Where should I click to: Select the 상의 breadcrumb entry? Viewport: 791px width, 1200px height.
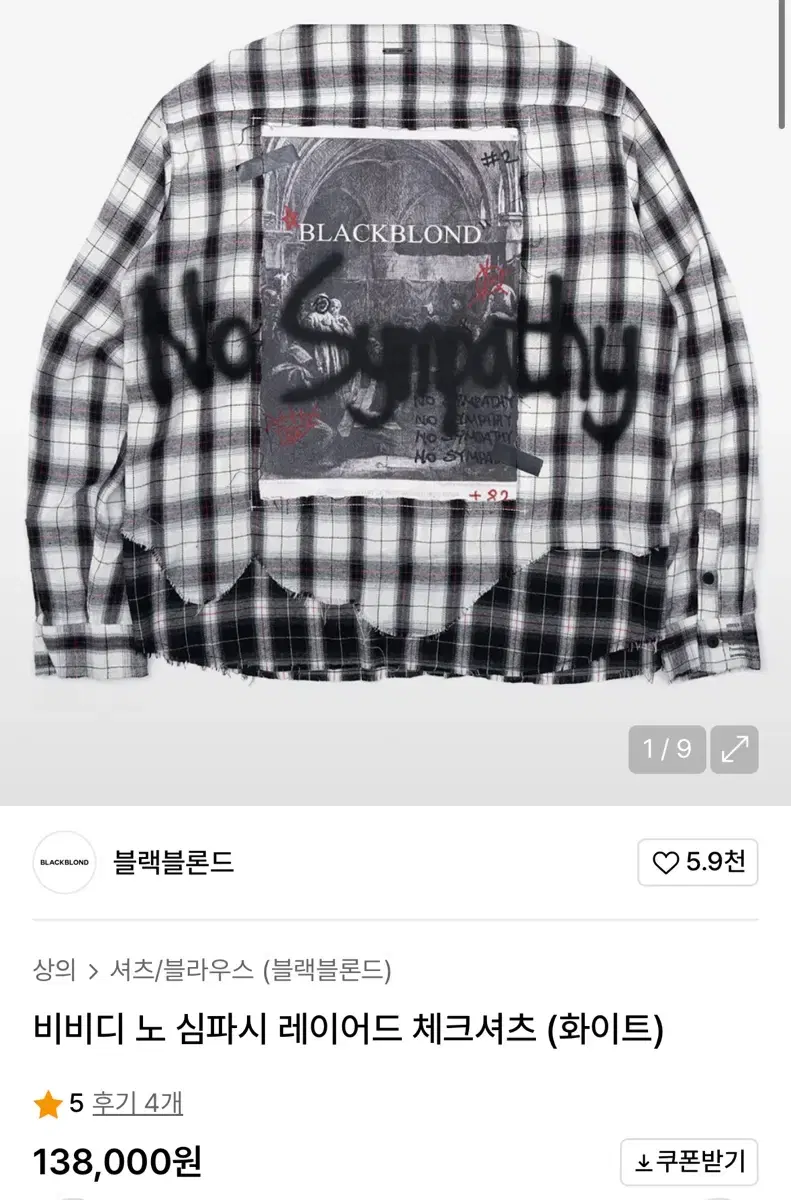coord(53,967)
